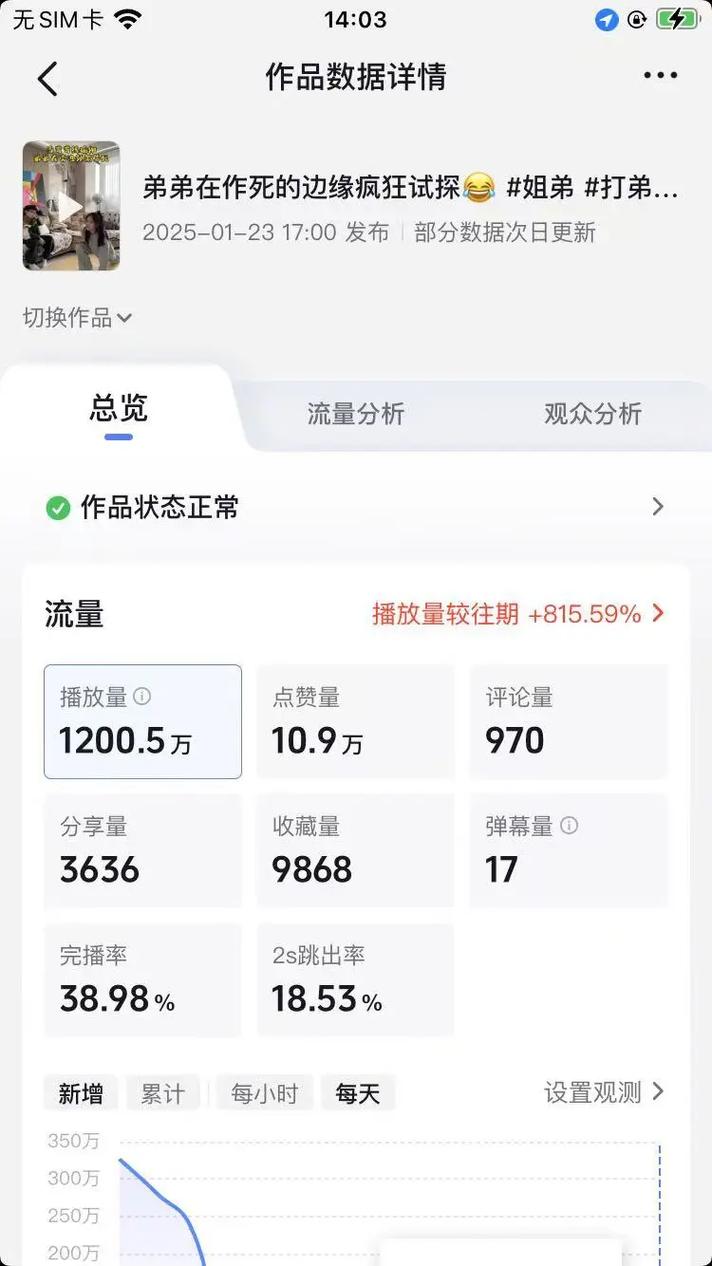The image size is (712, 1266).
Task: Open 设置观测 settings
Action: pyautogui.click(x=603, y=1092)
